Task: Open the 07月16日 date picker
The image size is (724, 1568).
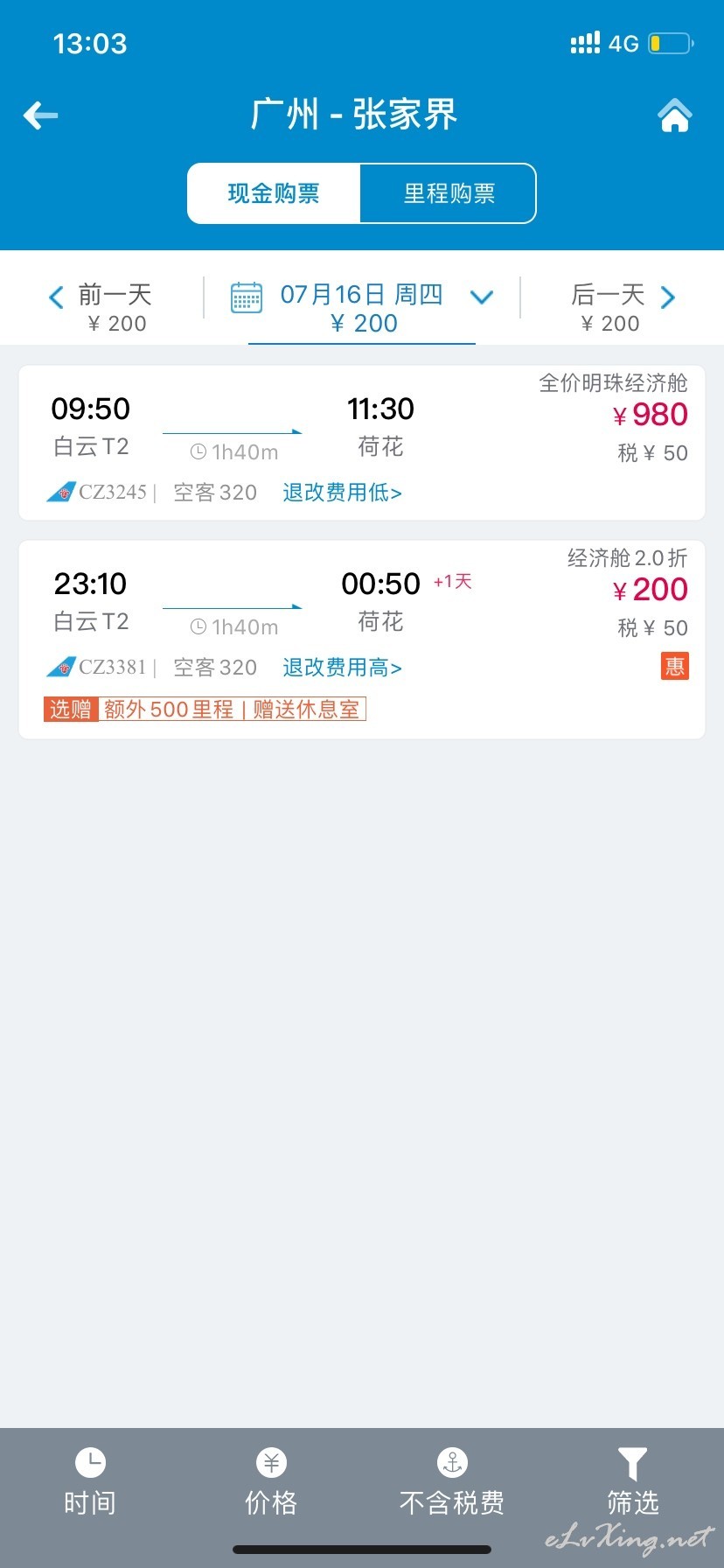Action: [362, 308]
